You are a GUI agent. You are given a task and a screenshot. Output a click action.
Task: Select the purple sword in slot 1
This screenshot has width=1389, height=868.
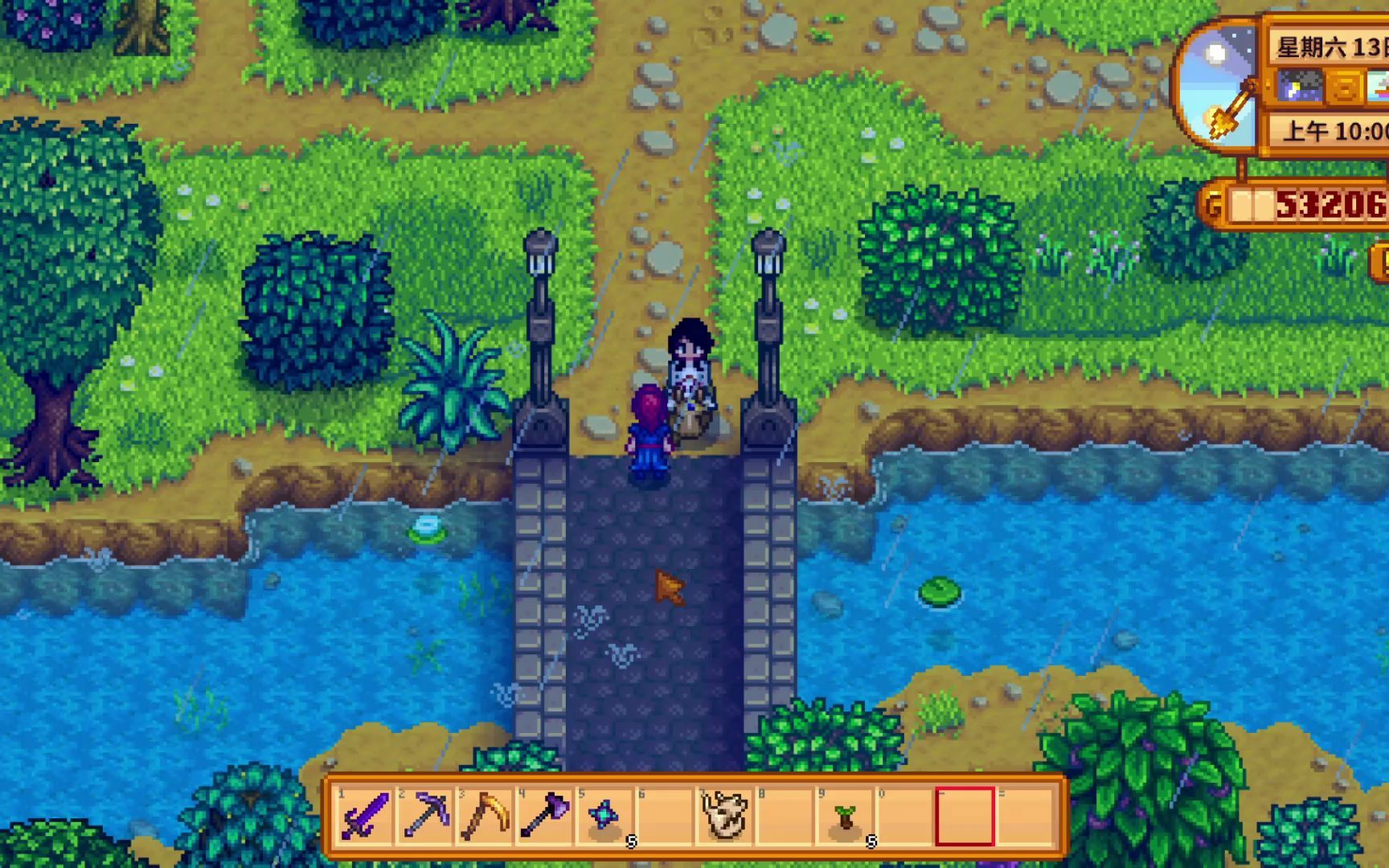365,817
